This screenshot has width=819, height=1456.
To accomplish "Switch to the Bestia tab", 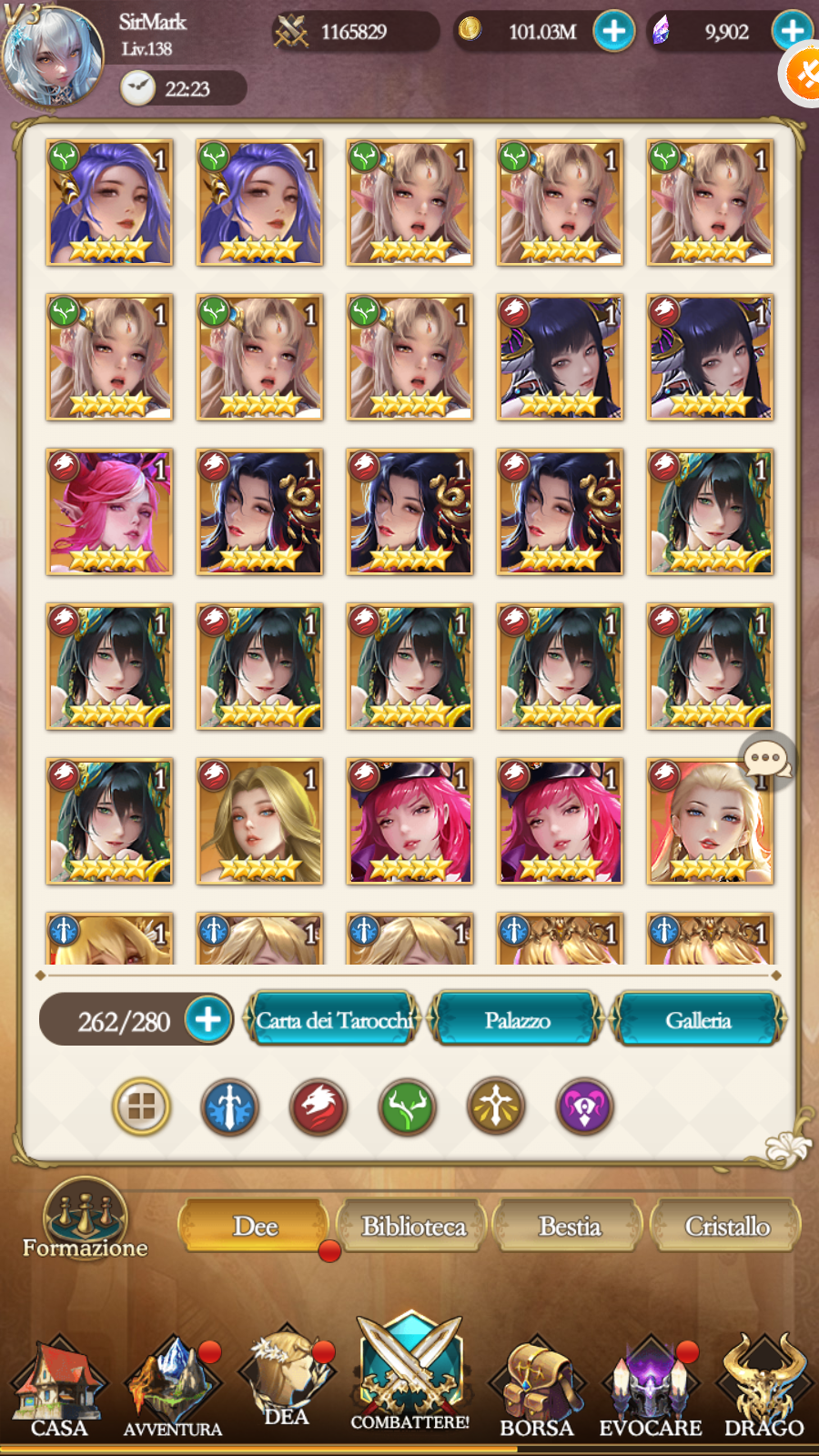I will [570, 1226].
